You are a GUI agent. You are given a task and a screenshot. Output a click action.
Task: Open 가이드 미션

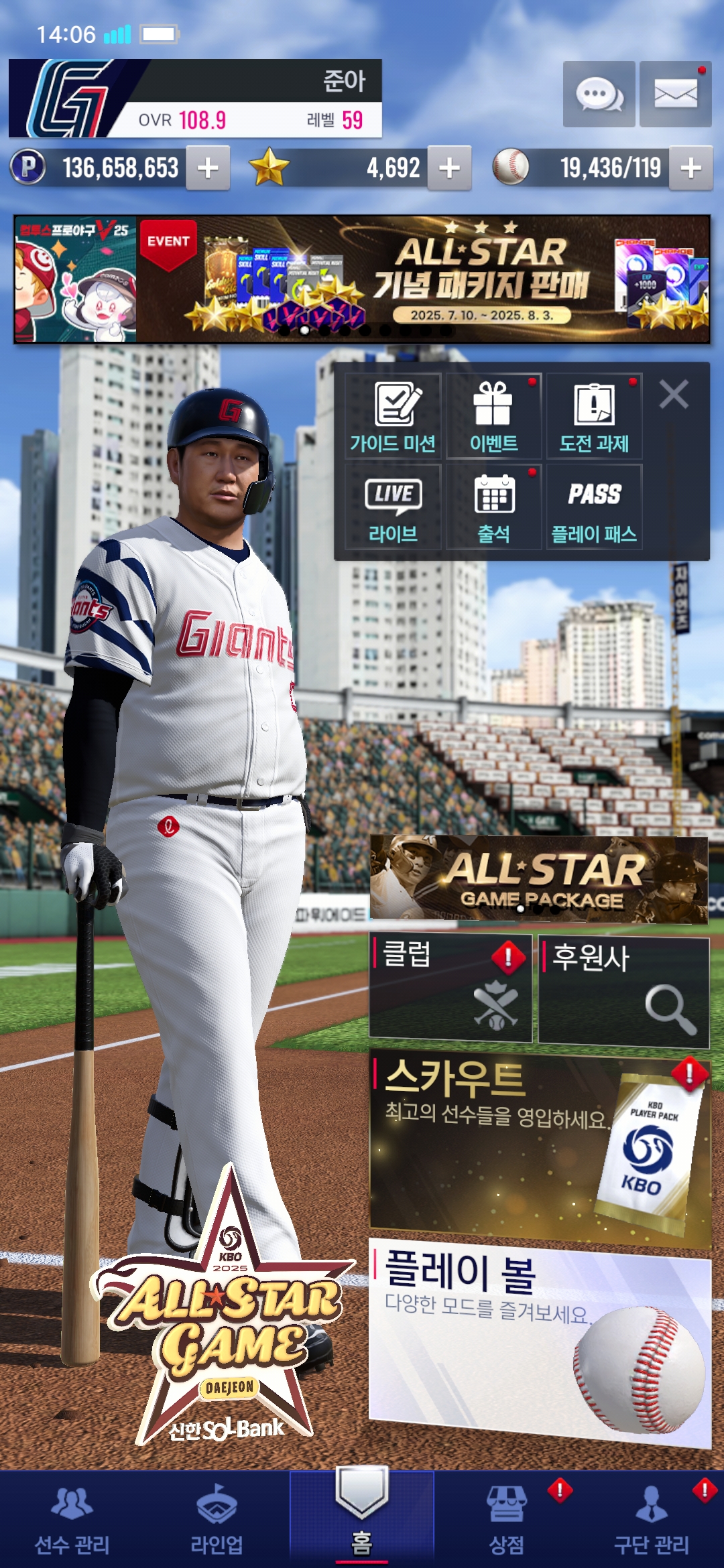point(393,416)
